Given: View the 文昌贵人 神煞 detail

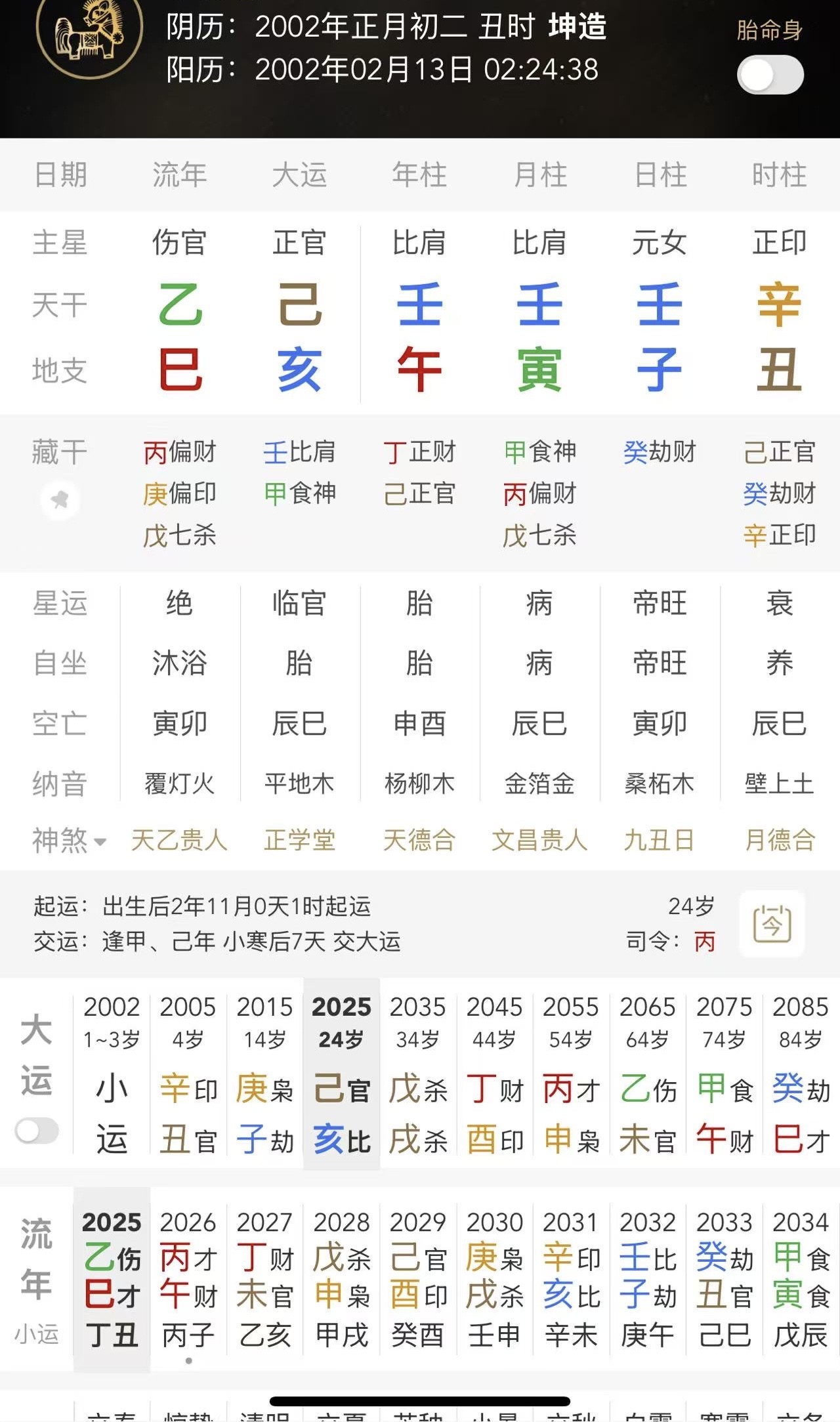Looking at the screenshot, I should (539, 841).
